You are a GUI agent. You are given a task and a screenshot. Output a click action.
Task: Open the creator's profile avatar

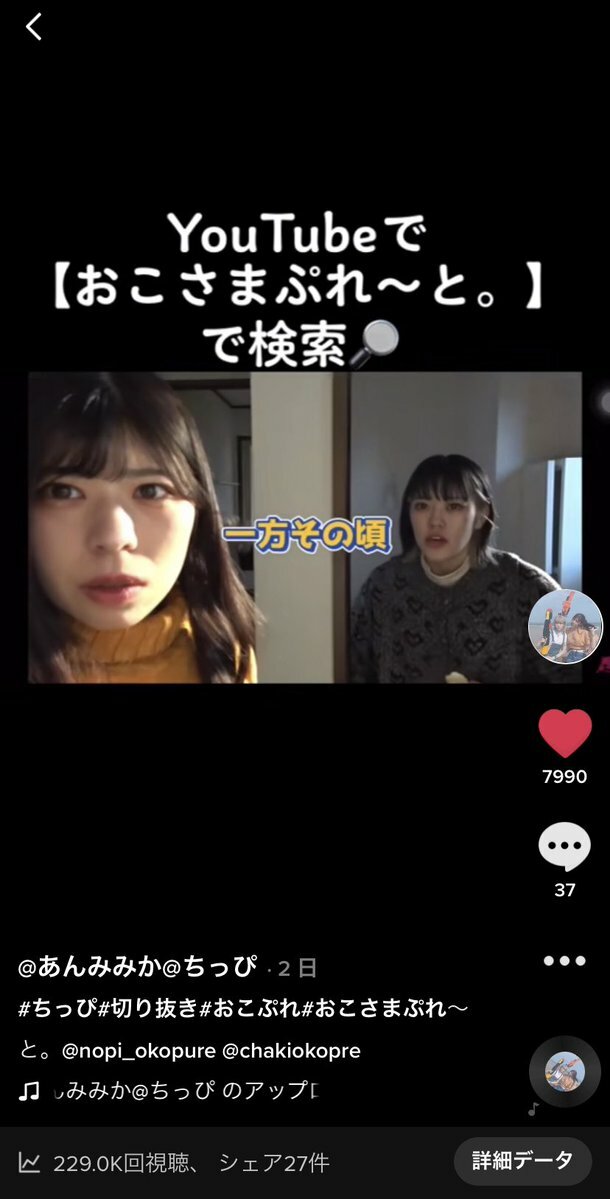pyautogui.click(x=565, y=627)
